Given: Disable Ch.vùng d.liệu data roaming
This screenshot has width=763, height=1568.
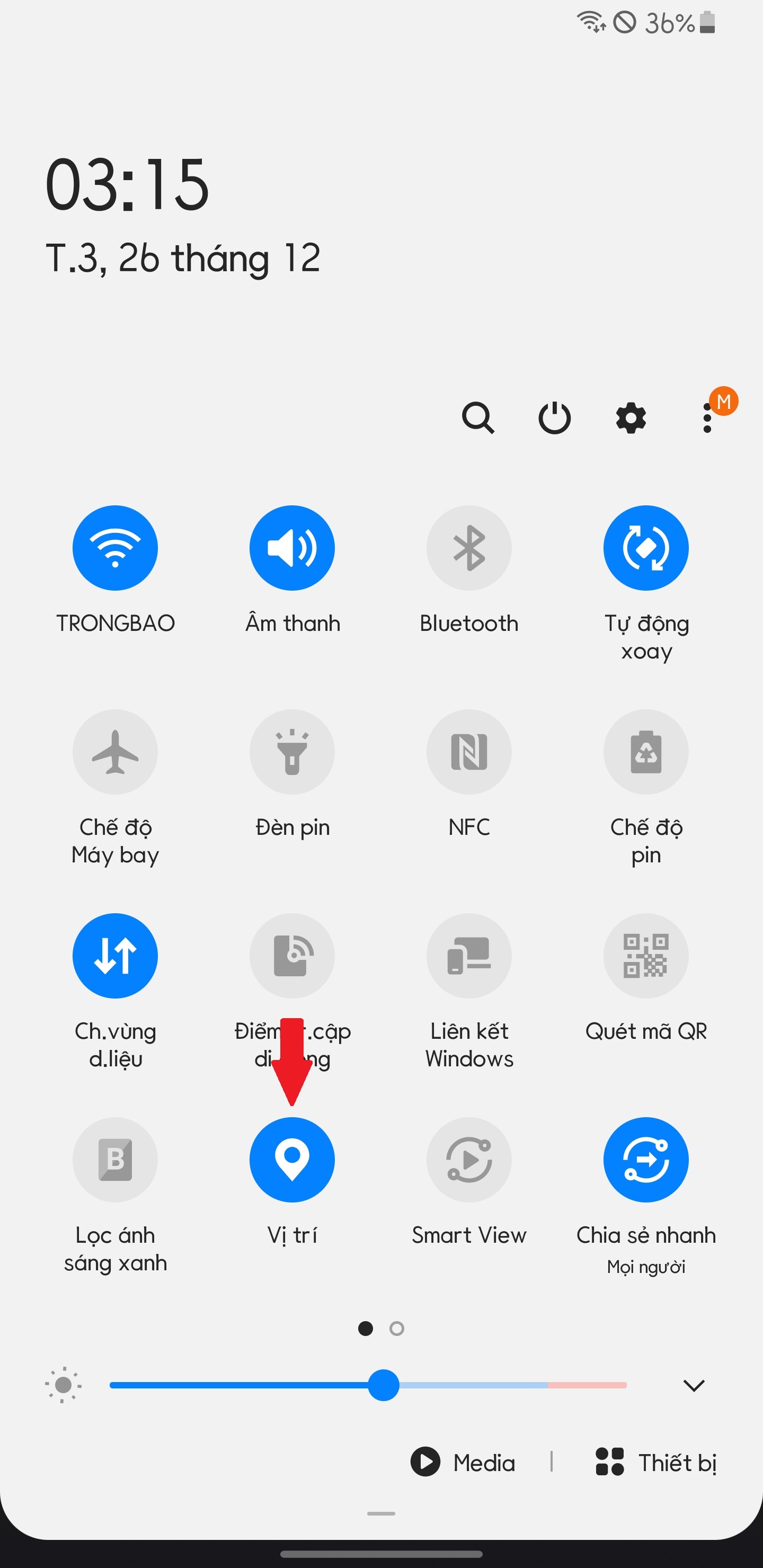Looking at the screenshot, I should coord(115,956).
